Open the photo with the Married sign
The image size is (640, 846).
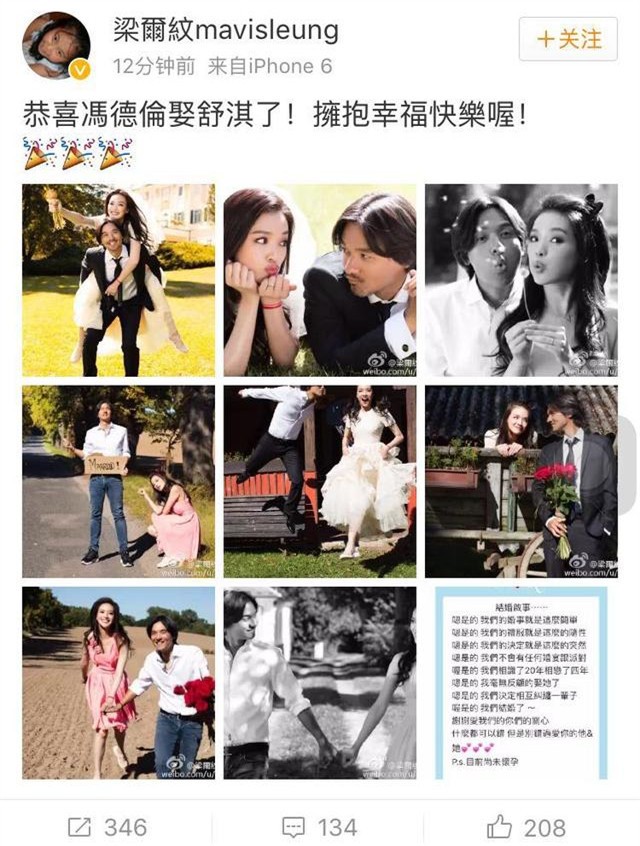118,482
